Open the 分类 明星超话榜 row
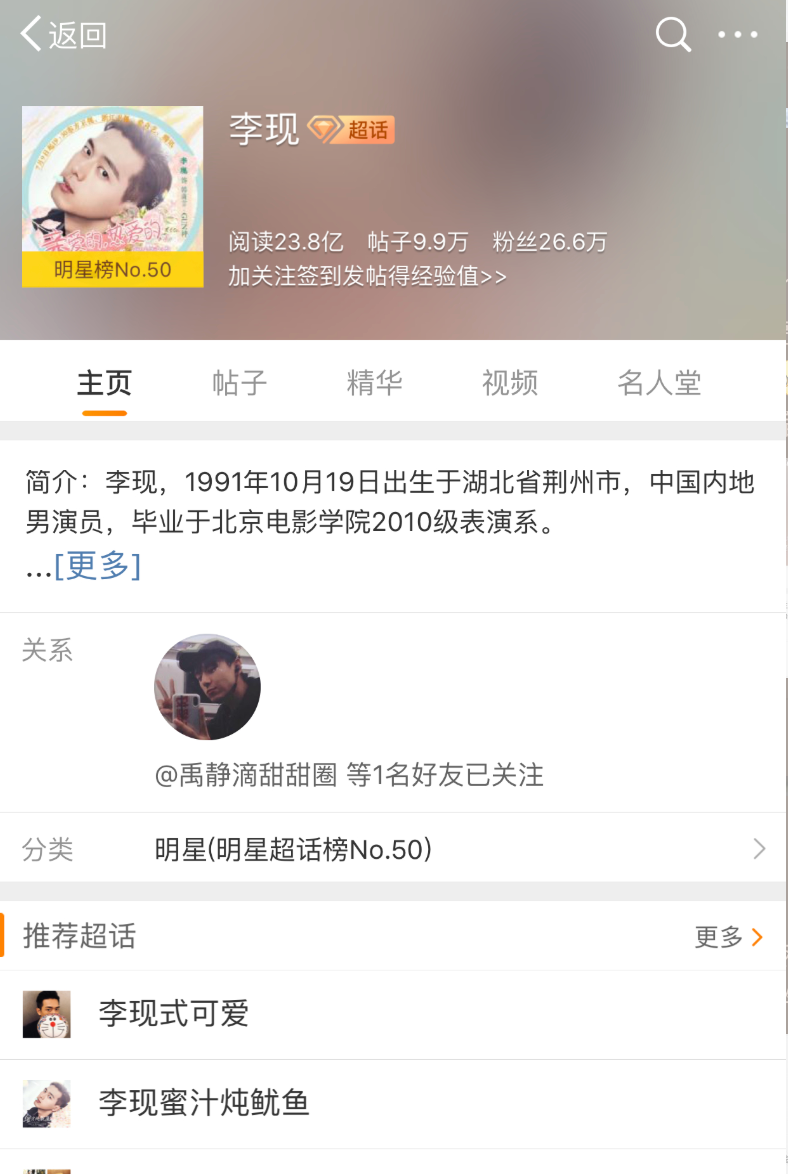Screen dimensions: 788x1174 pyautogui.click(x=393, y=850)
